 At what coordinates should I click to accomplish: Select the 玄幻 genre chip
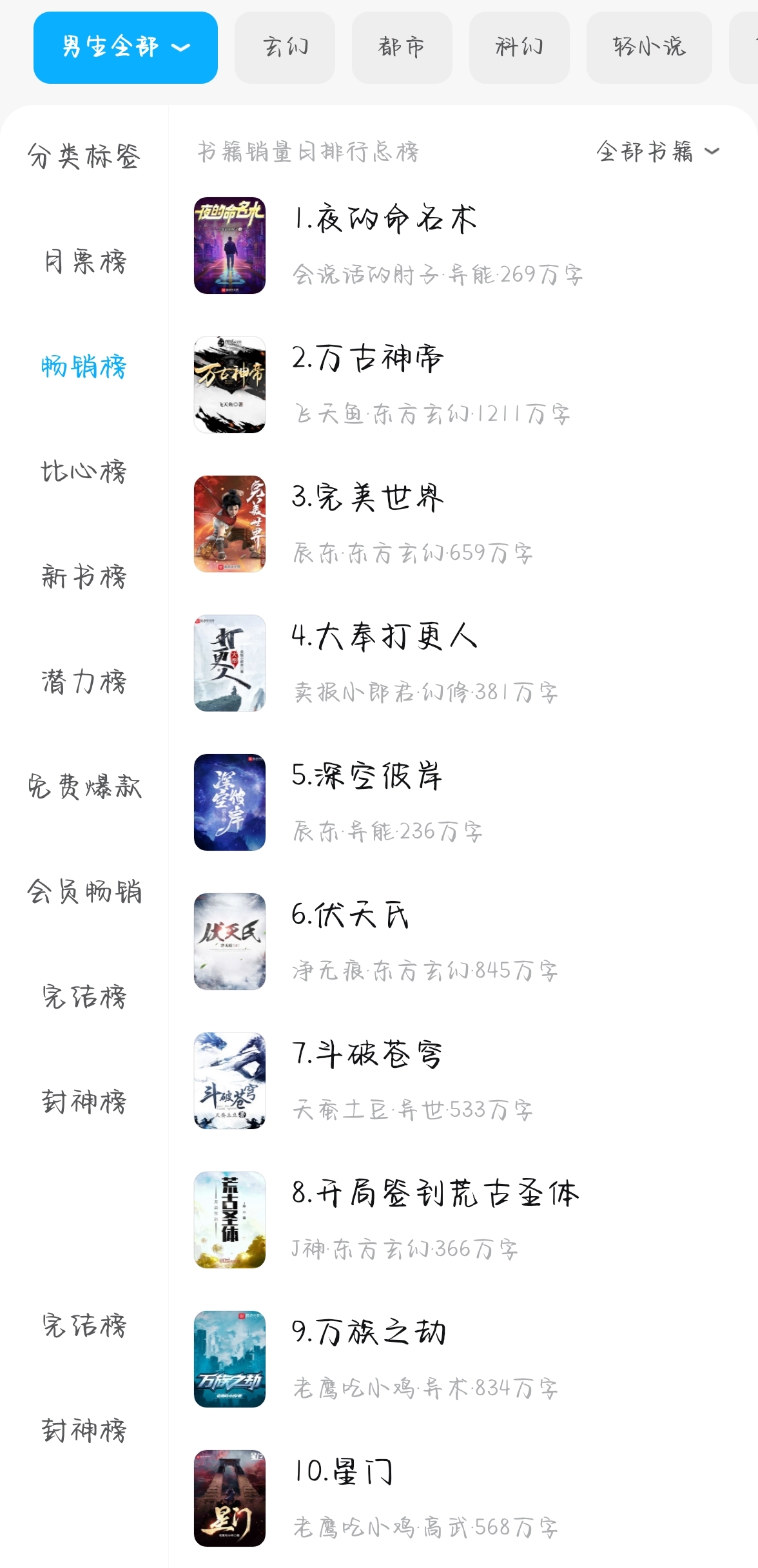click(x=285, y=47)
